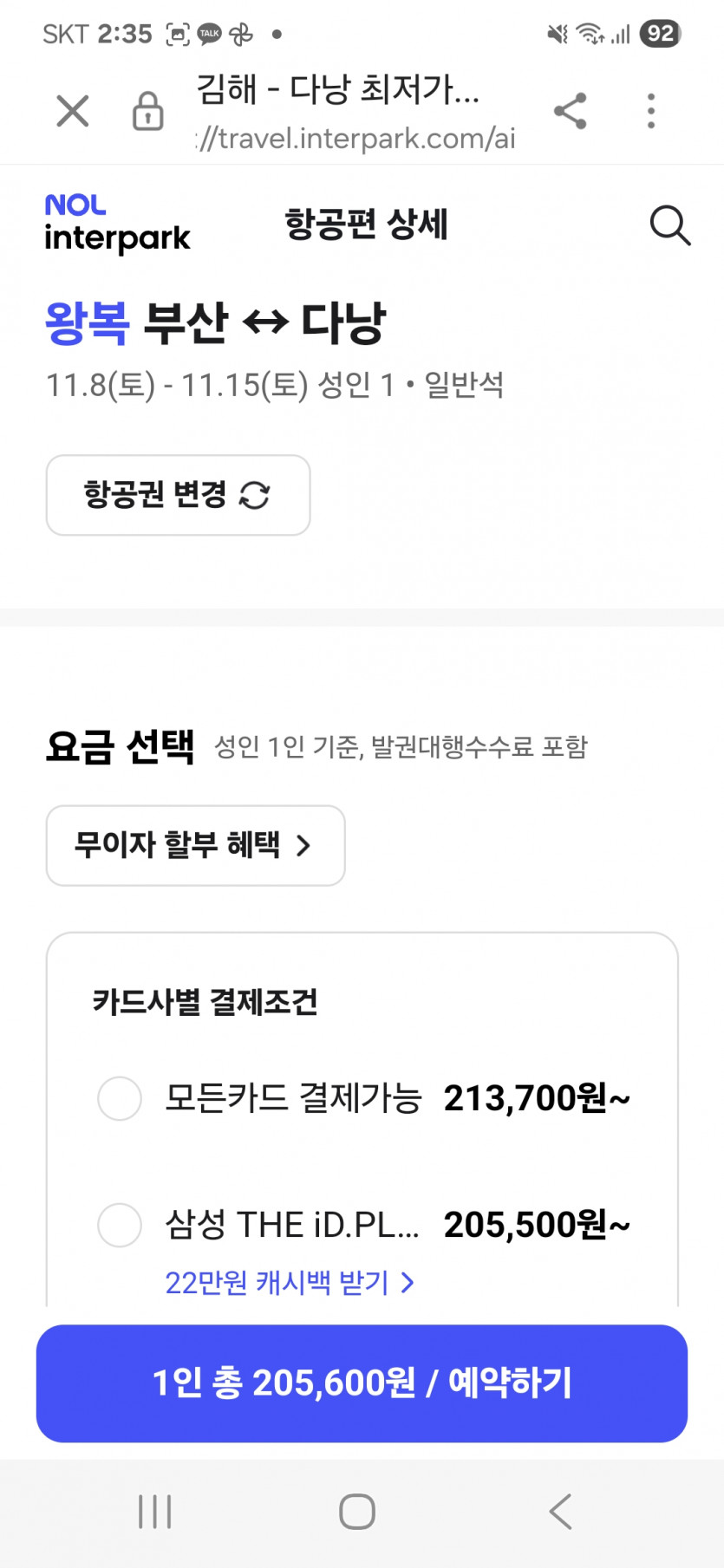The image size is (724, 1568).
Task: Open 22만원 캐시백 받기 link
Action: (x=290, y=1282)
